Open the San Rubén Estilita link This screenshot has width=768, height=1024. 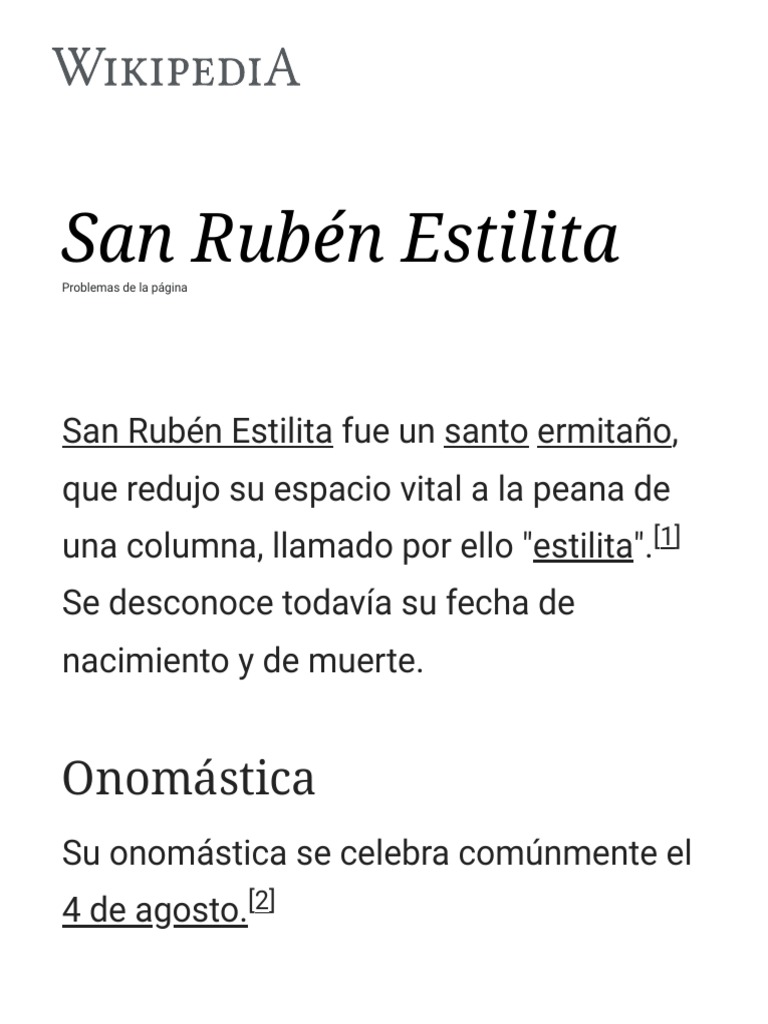[x=197, y=432]
